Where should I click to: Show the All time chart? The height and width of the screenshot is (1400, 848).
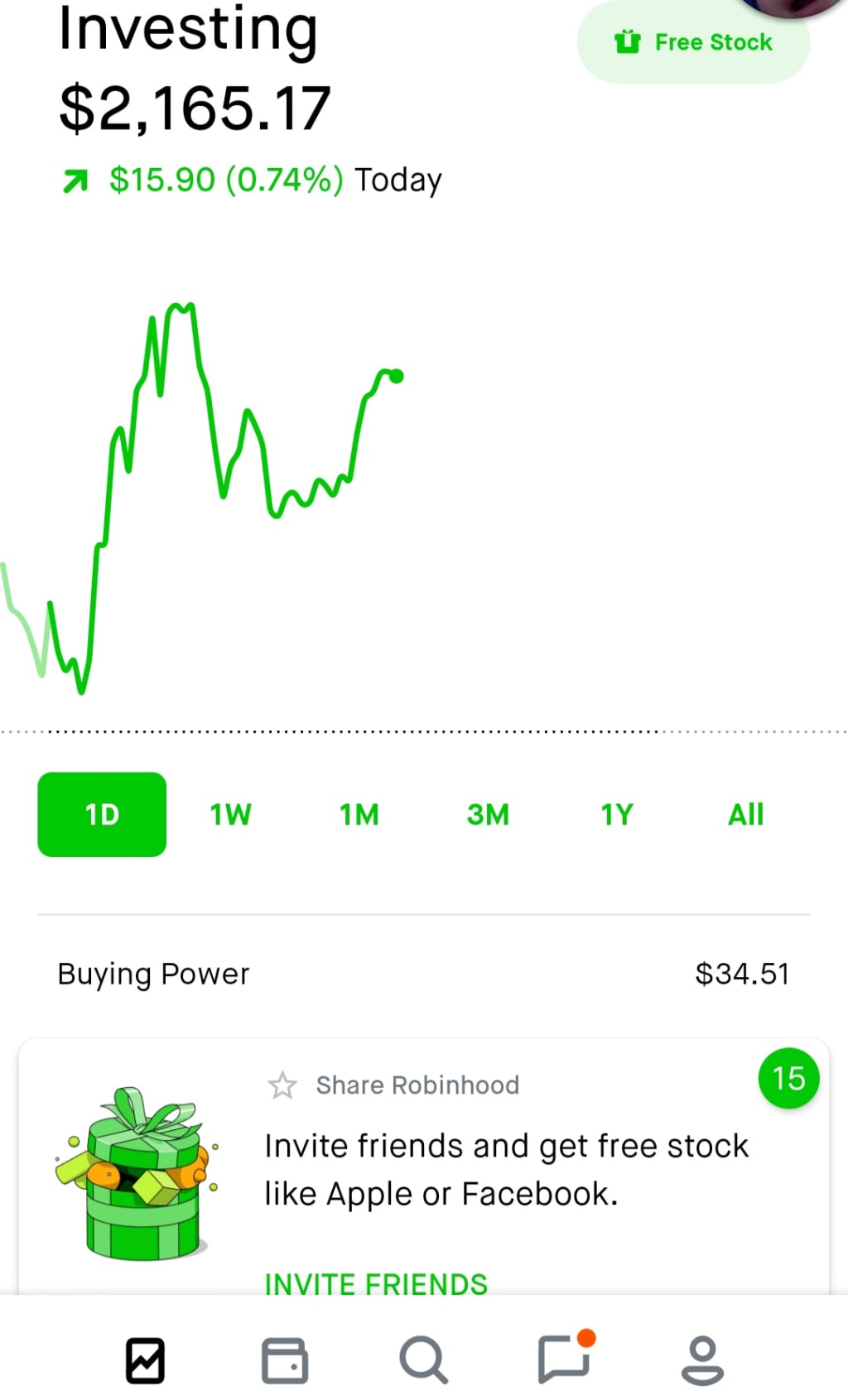(x=745, y=815)
